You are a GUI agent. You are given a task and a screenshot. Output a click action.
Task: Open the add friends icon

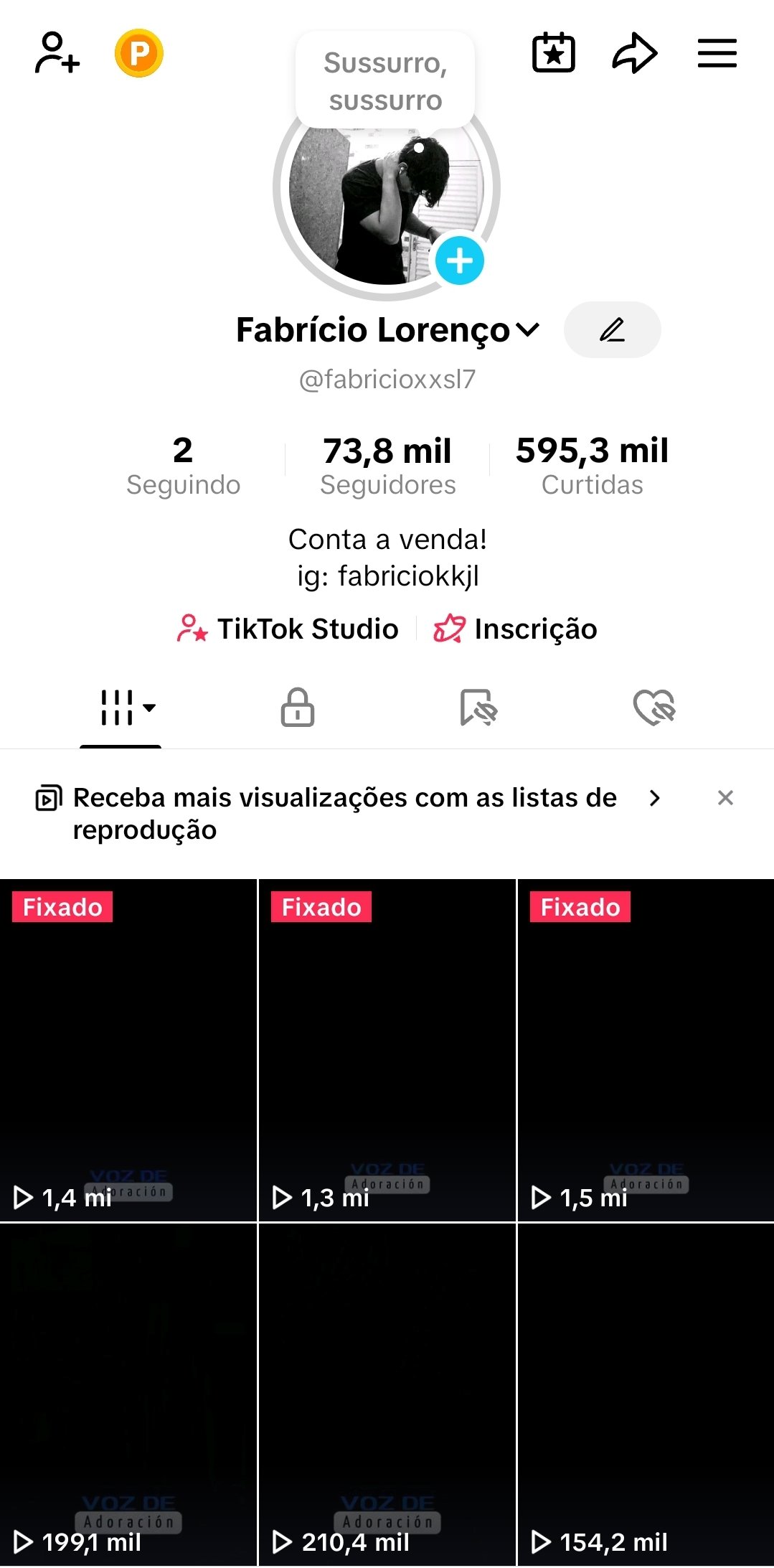(57, 53)
